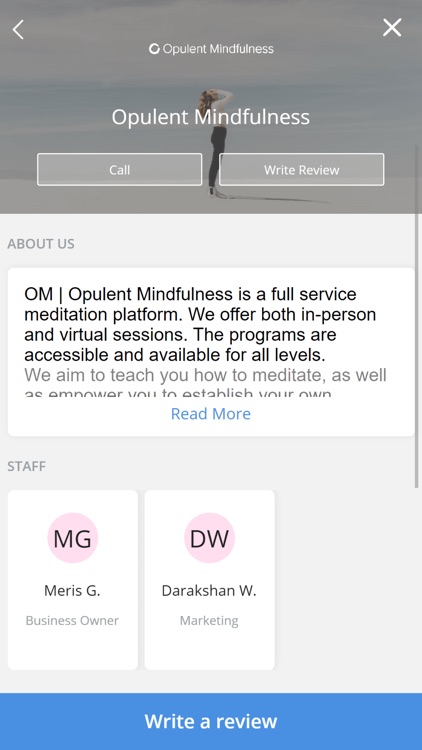Image resolution: width=422 pixels, height=750 pixels.
Task: Open Meris G. staff card
Action: 73,580
